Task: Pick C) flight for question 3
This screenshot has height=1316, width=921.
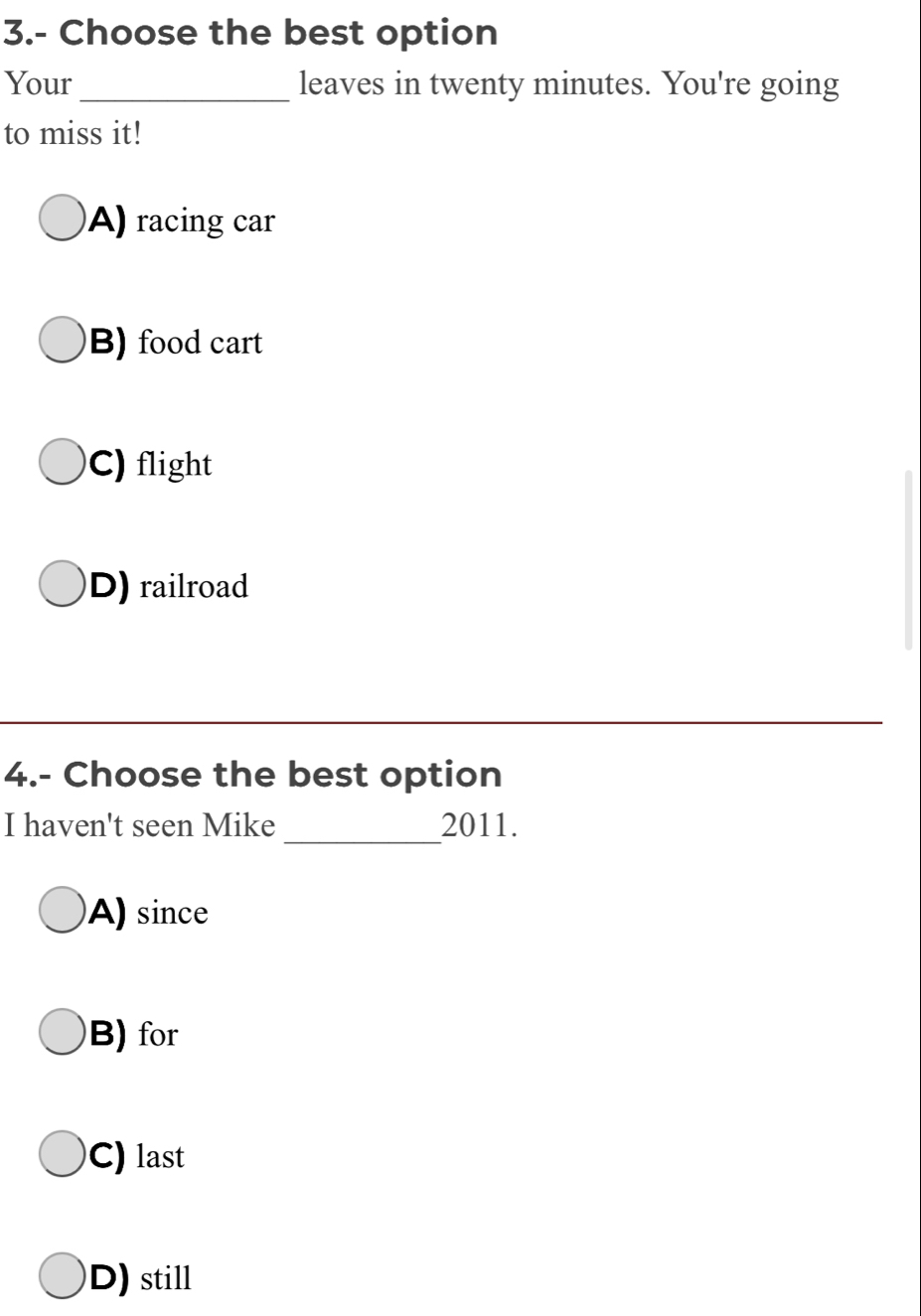Action: pos(61,464)
